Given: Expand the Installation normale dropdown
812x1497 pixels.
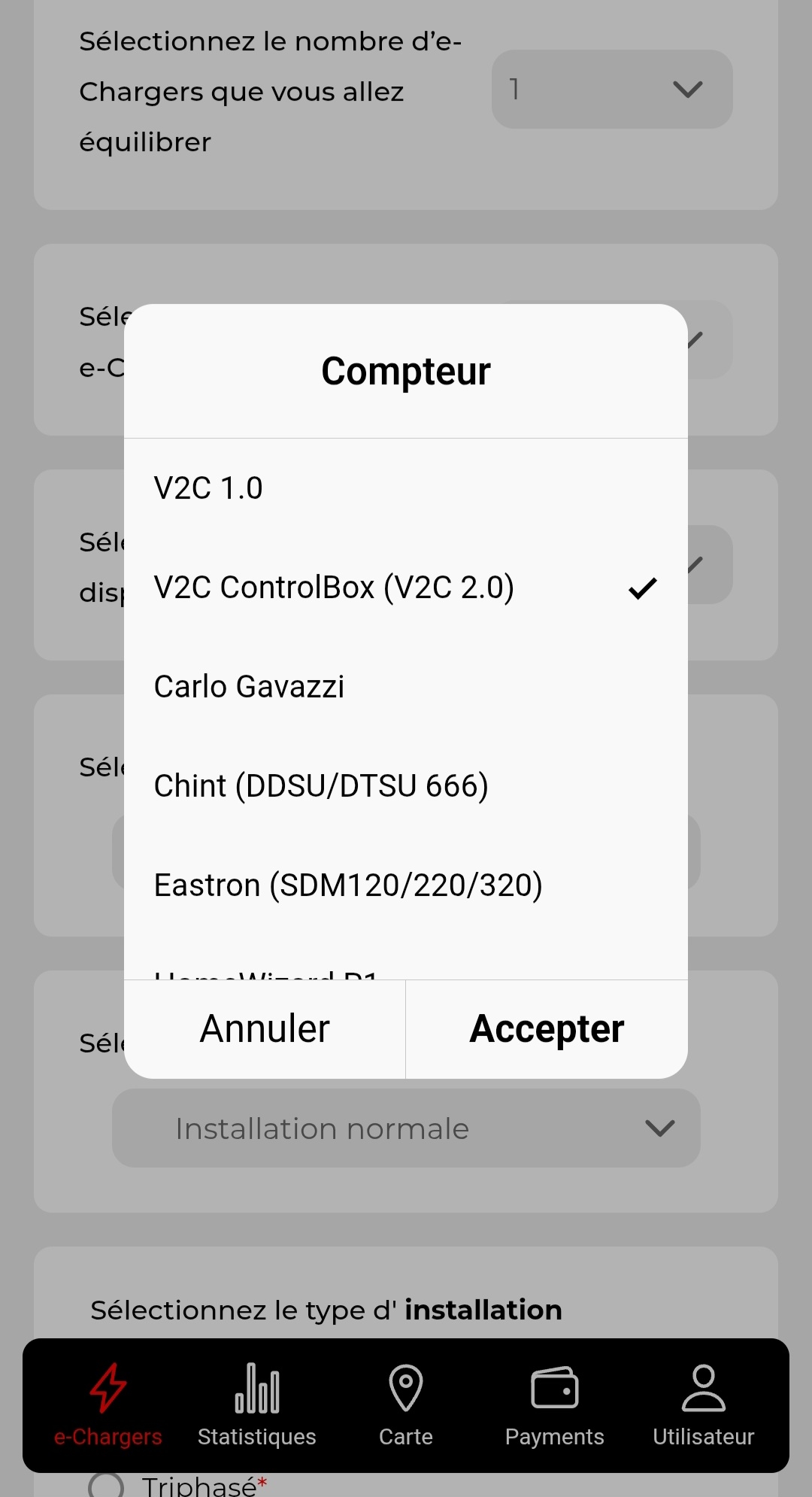Looking at the screenshot, I should pos(406,1128).
